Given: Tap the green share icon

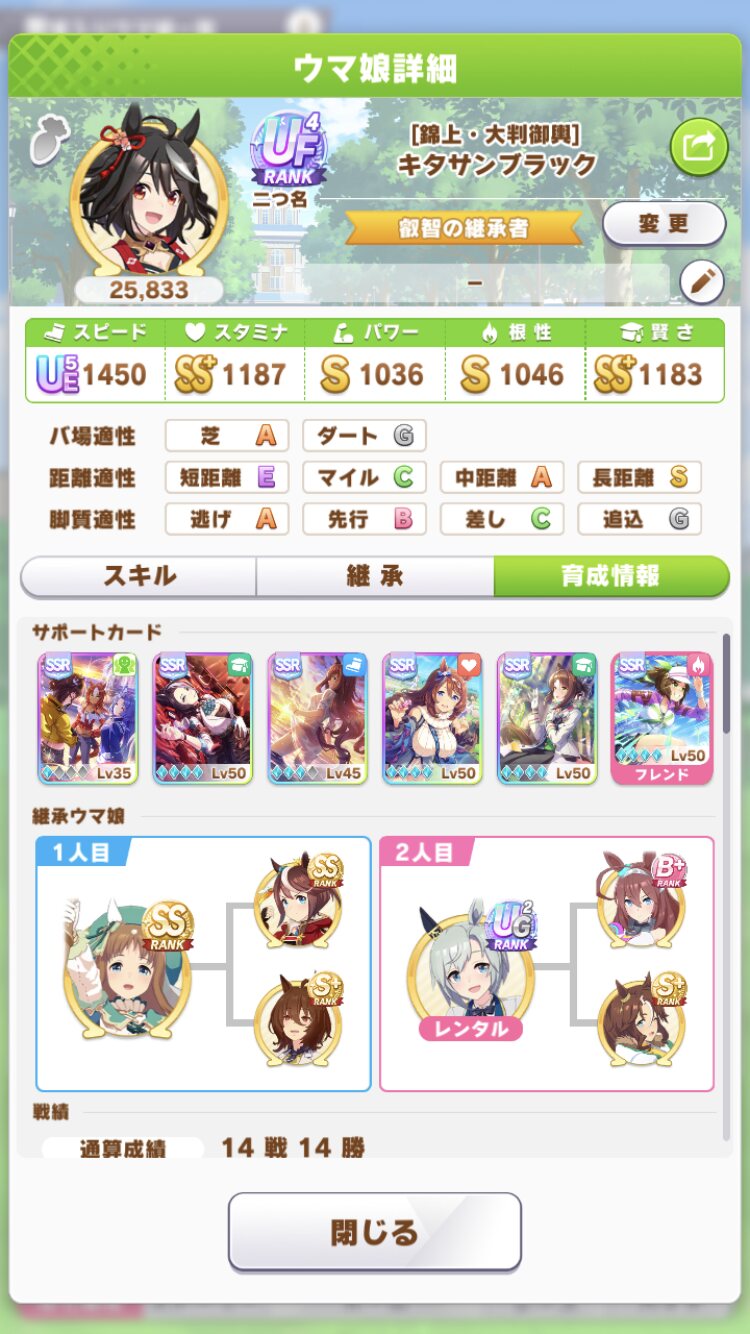Looking at the screenshot, I should coord(698,147).
